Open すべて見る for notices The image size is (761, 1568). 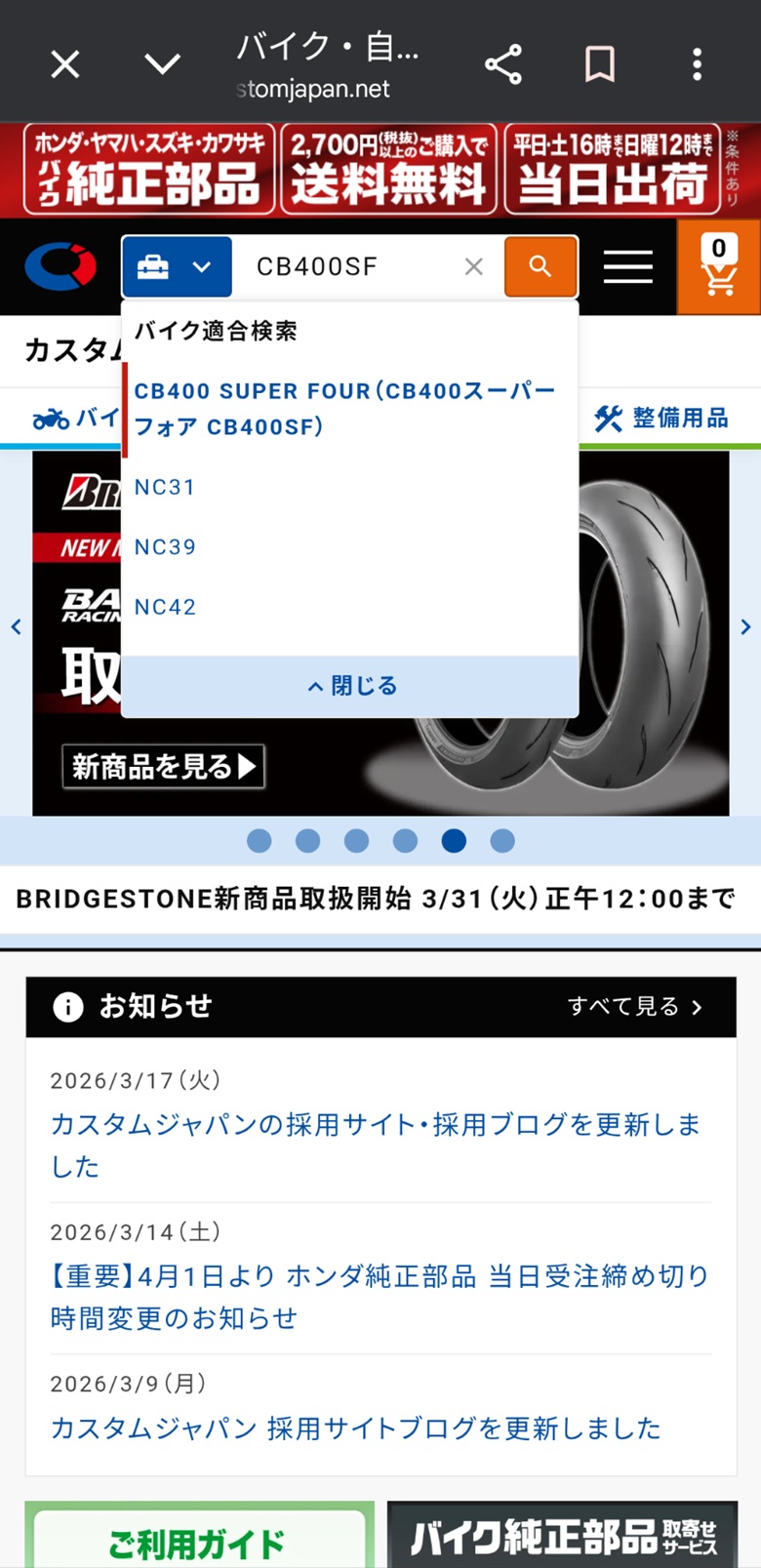634,1006
